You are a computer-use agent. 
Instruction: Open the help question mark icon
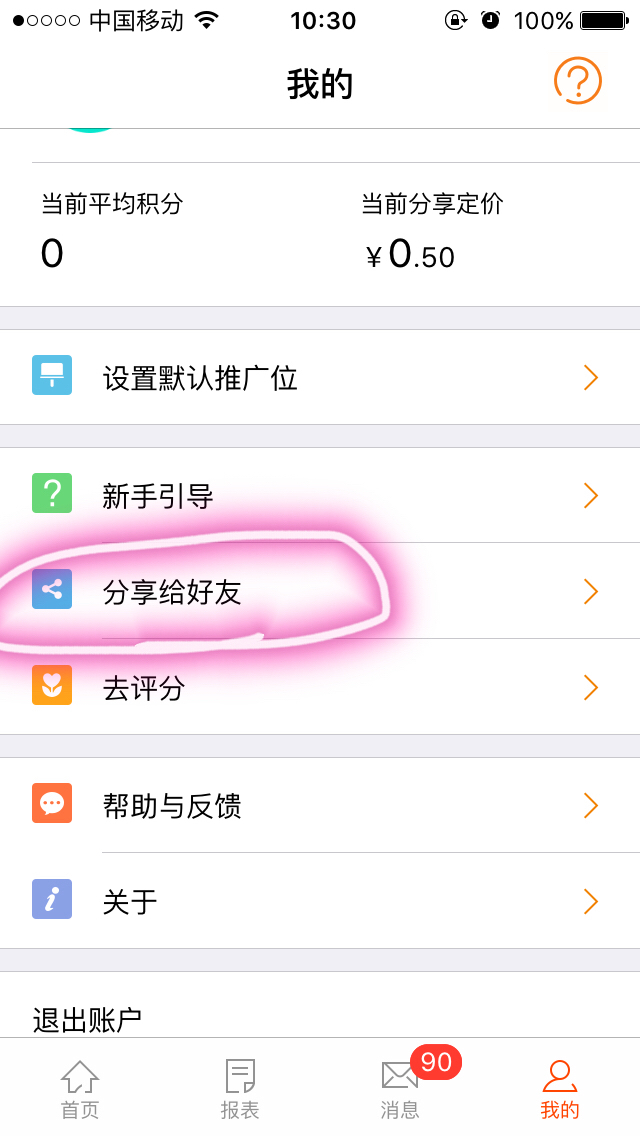[x=578, y=81]
